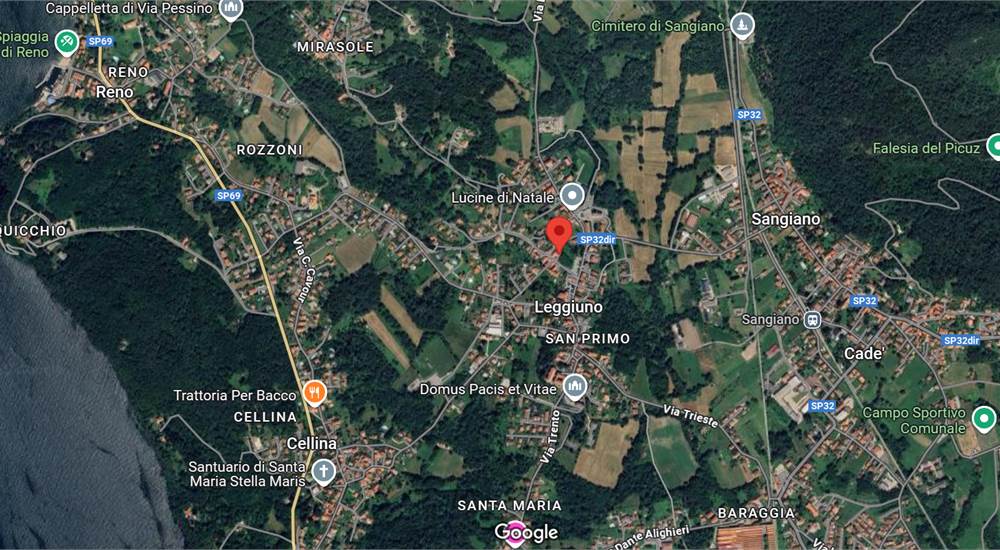Open the Campo Sportivo Comunale marker
The image size is (1000, 550).
[985, 417]
